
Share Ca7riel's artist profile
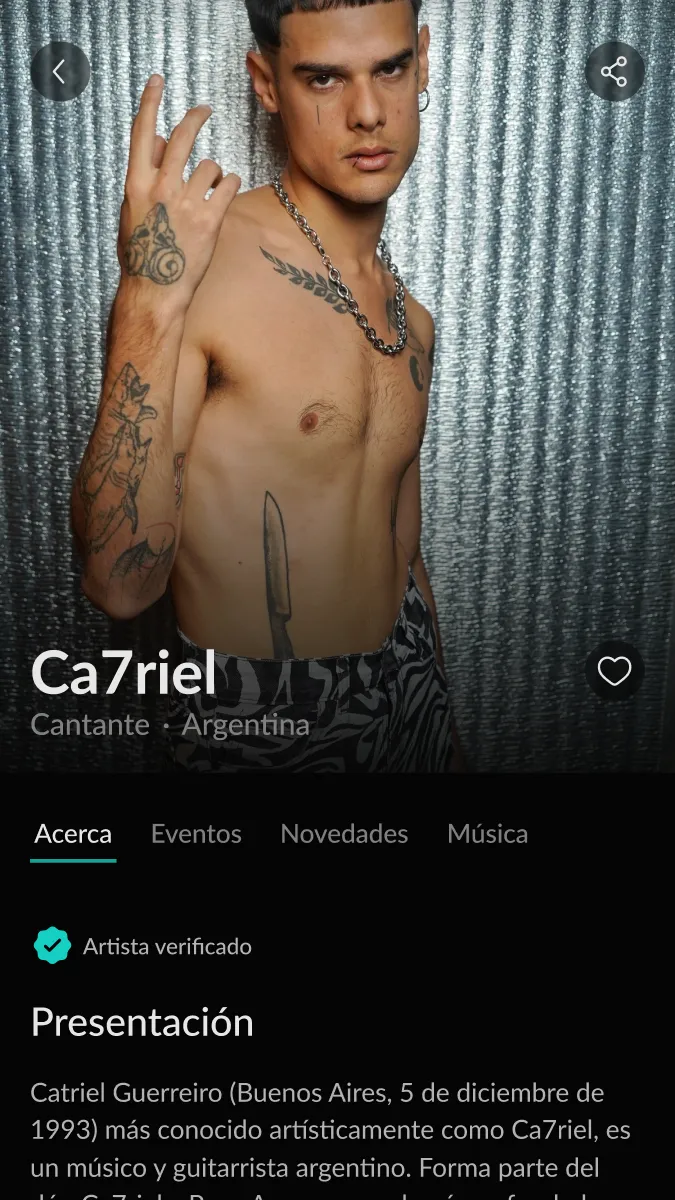click(x=614, y=71)
